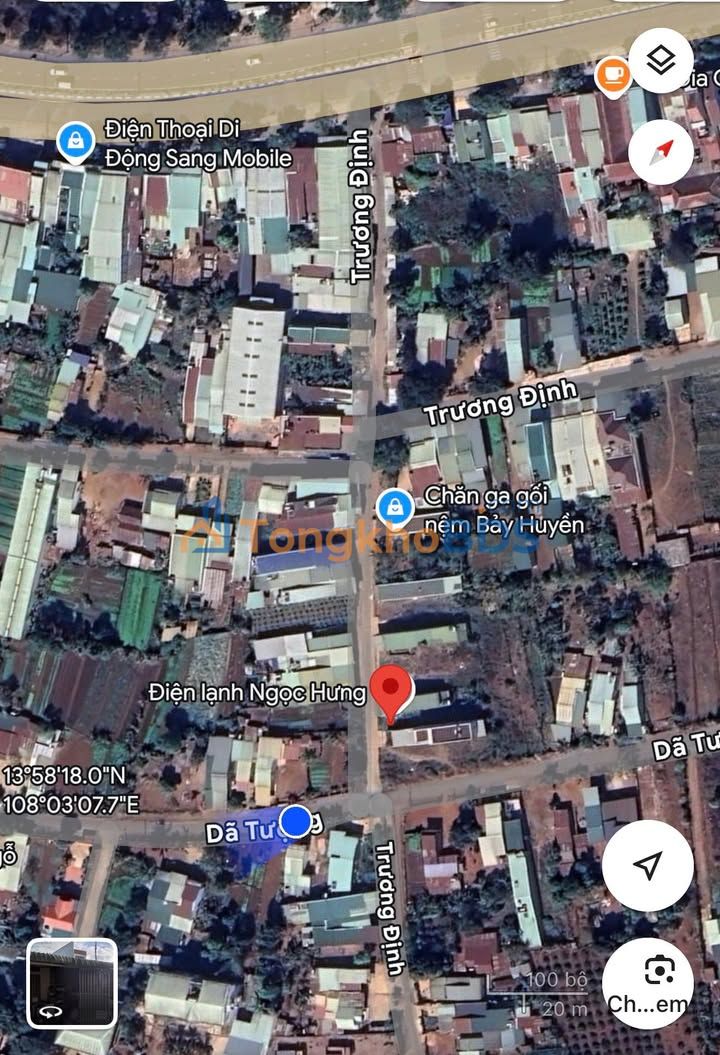
Task: Open the map layers selector
Action: pyautogui.click(x=661, y=61)
